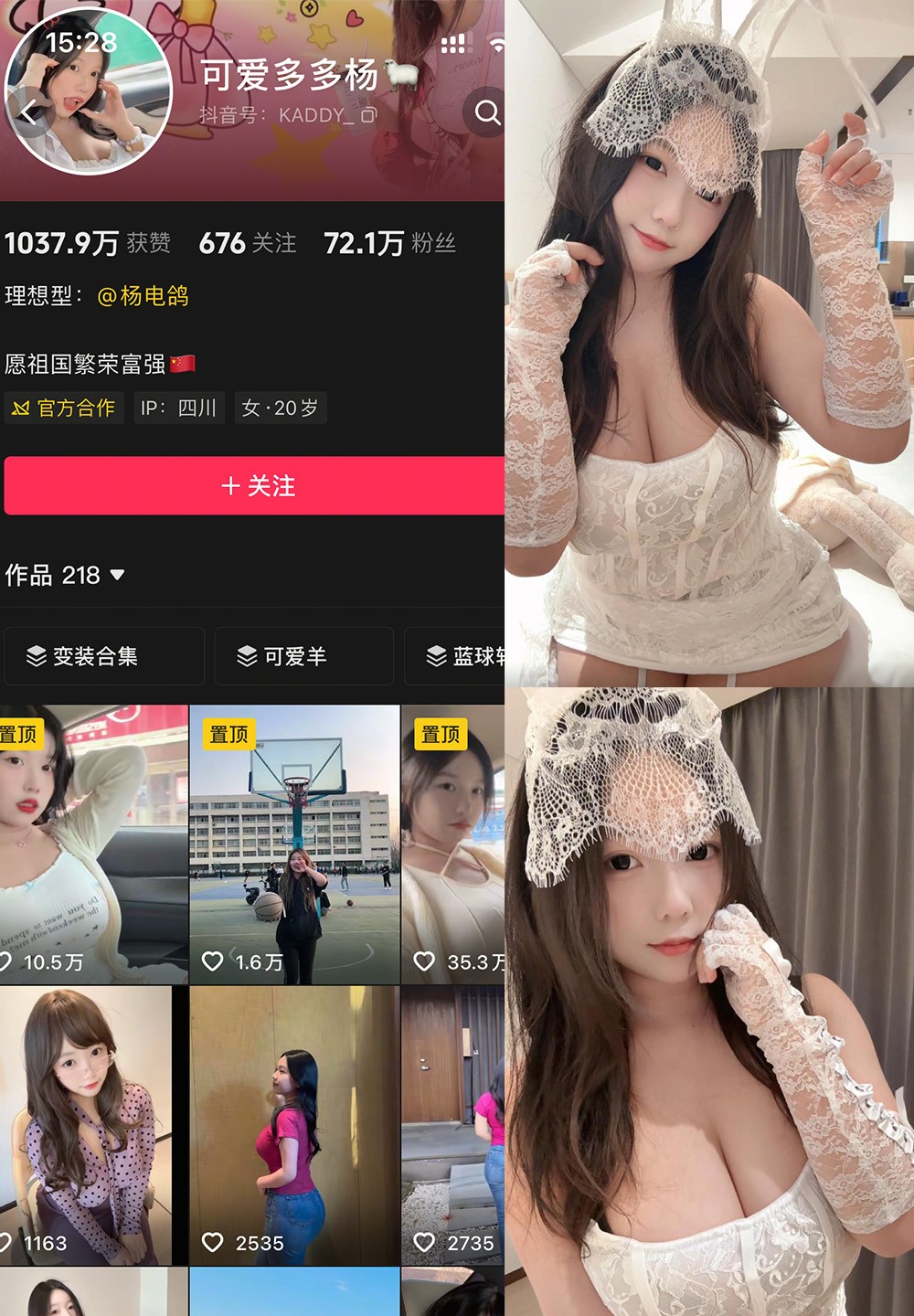
Task: Open the 变装合集 collection
Action: (x=103, y=656)
